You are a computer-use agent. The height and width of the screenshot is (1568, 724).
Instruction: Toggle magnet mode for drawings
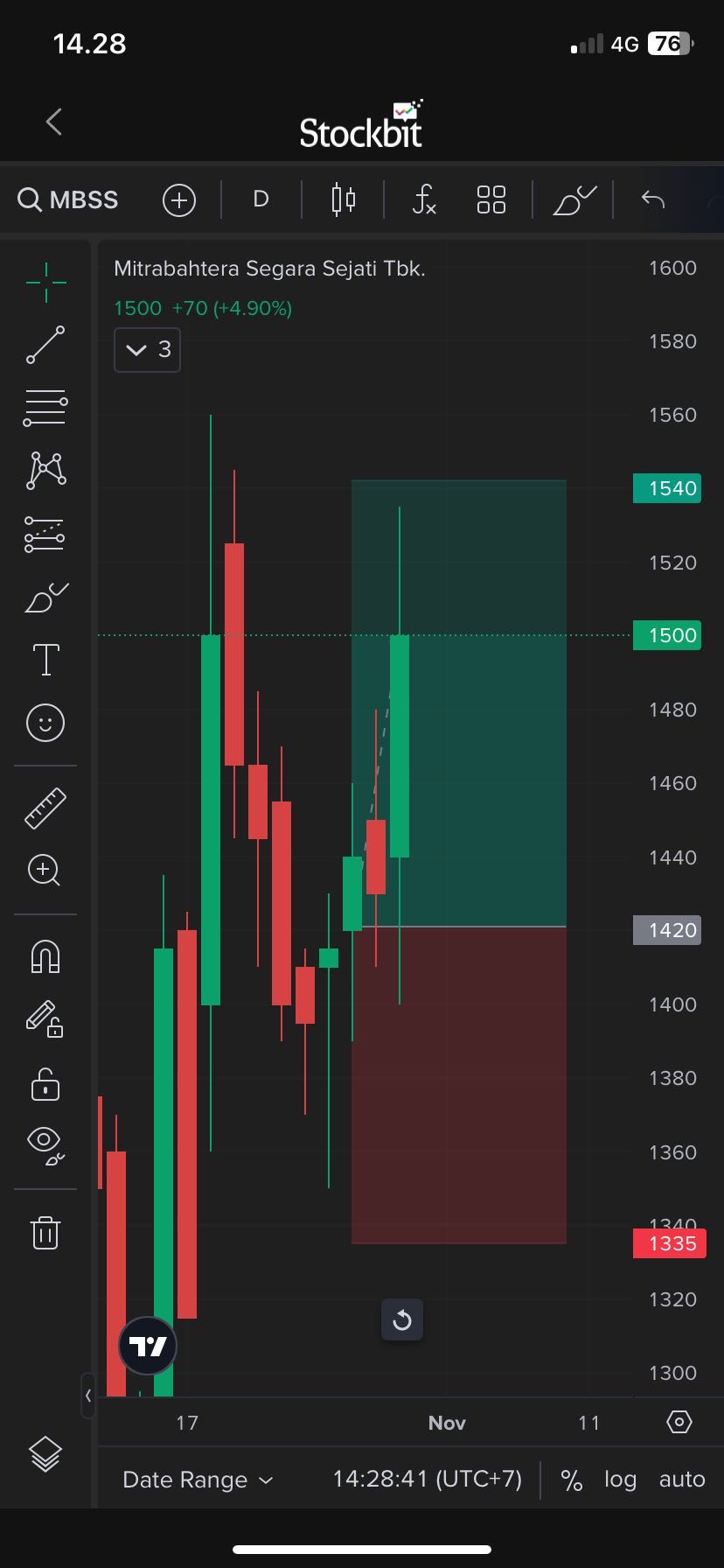pyautogui.click(x=45, y=956)
